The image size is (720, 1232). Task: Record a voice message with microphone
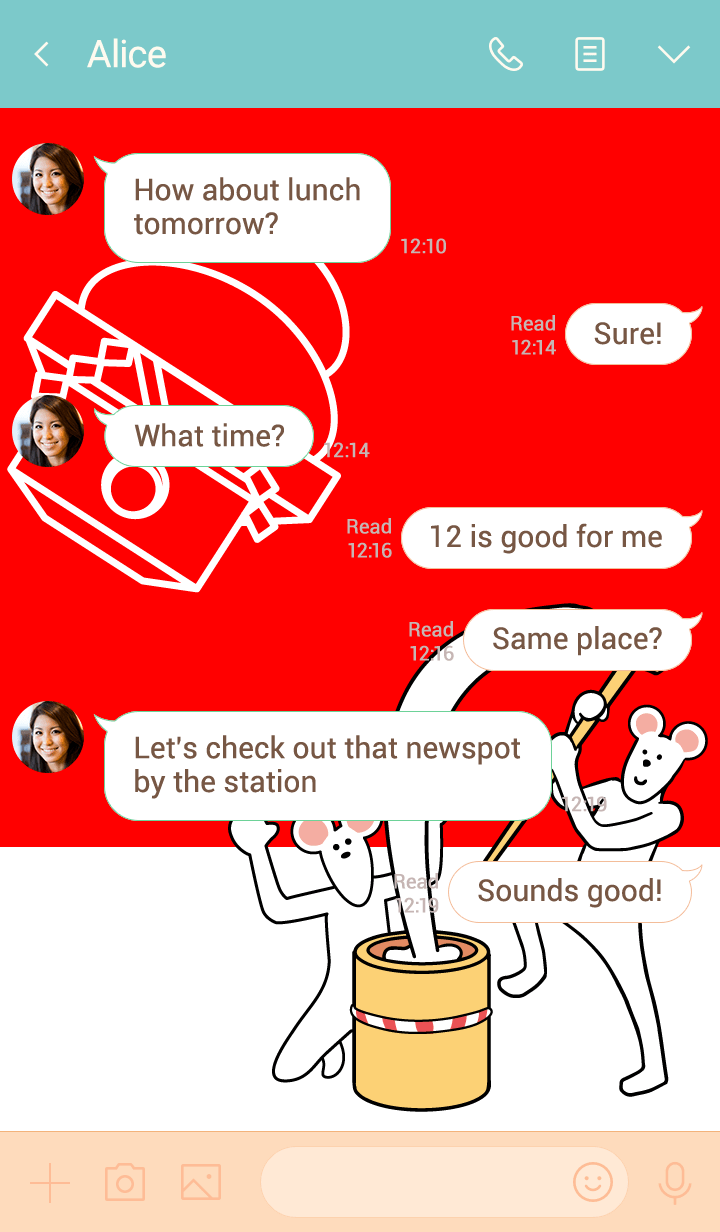click(x=675, y=1183)
